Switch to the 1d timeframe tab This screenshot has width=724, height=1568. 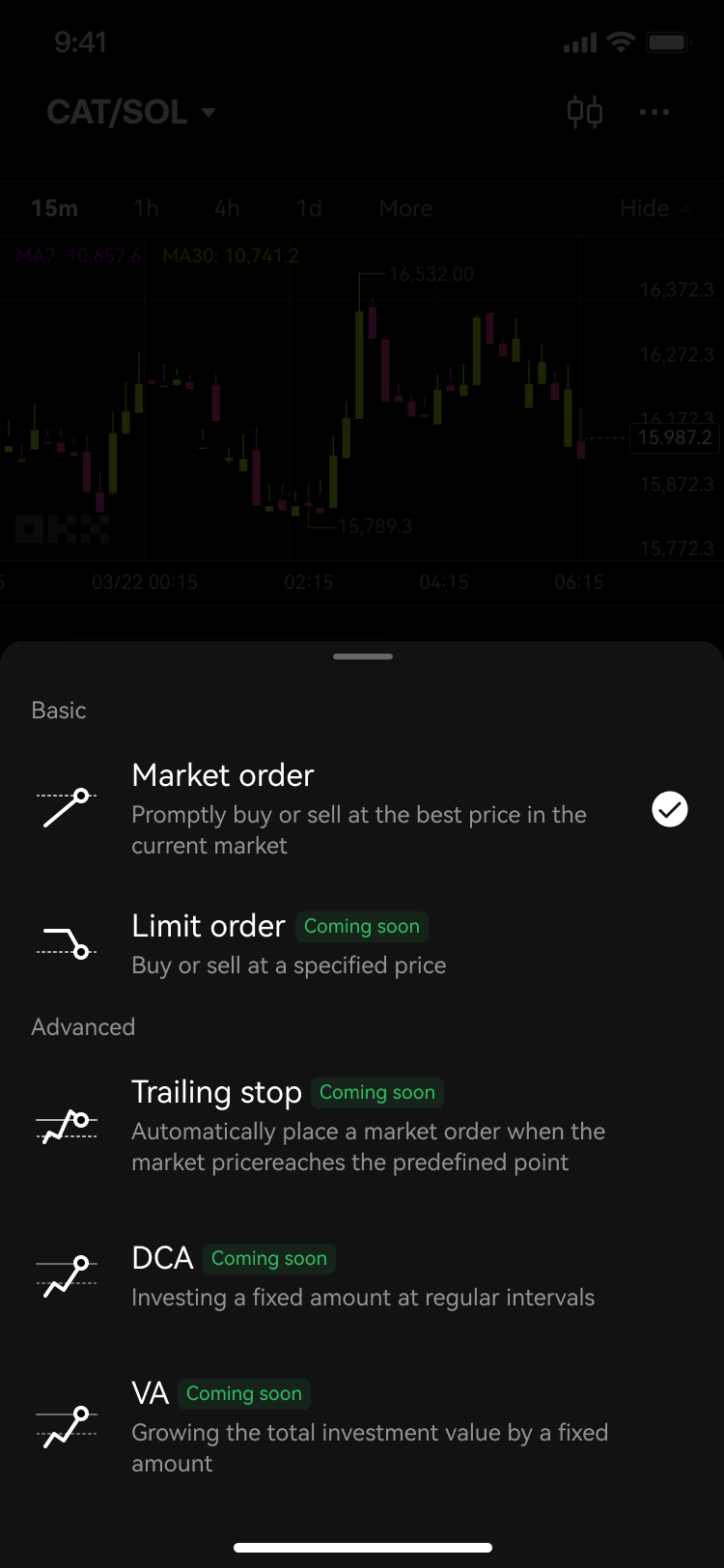(309, 209)
